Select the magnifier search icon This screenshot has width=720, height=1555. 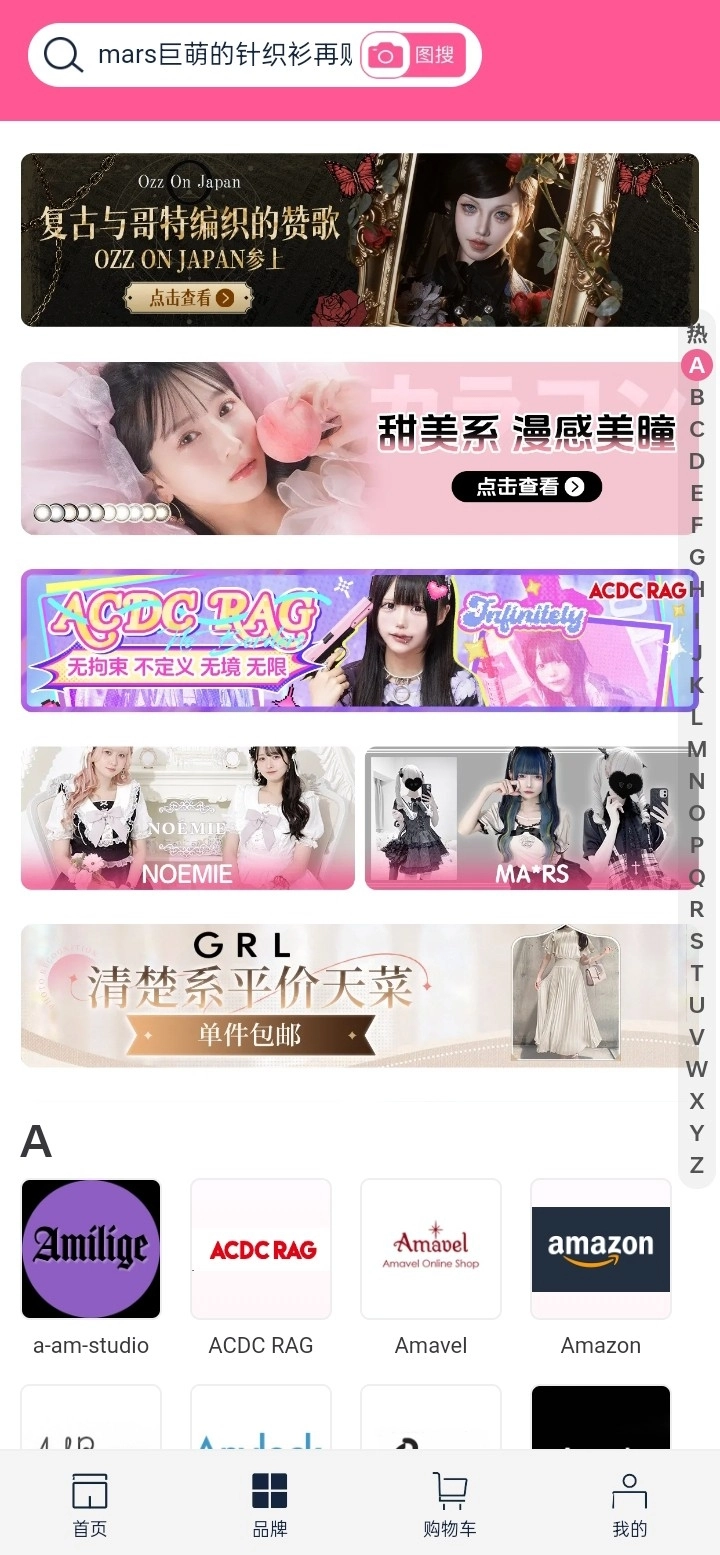(x=62, y=55)
